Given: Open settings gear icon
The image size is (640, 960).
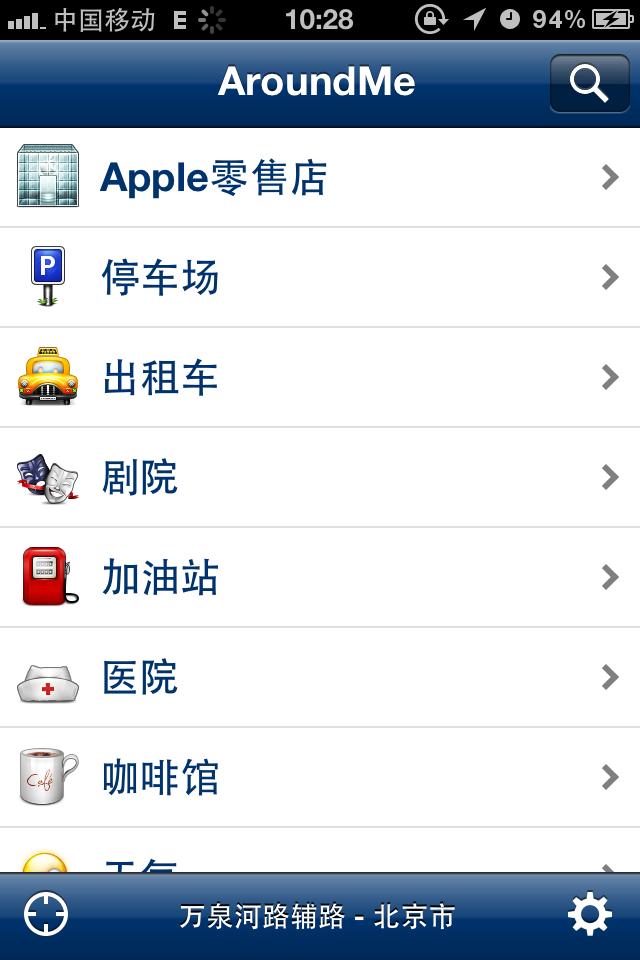Looking at the screenshot, I should (x=589, y=915).
